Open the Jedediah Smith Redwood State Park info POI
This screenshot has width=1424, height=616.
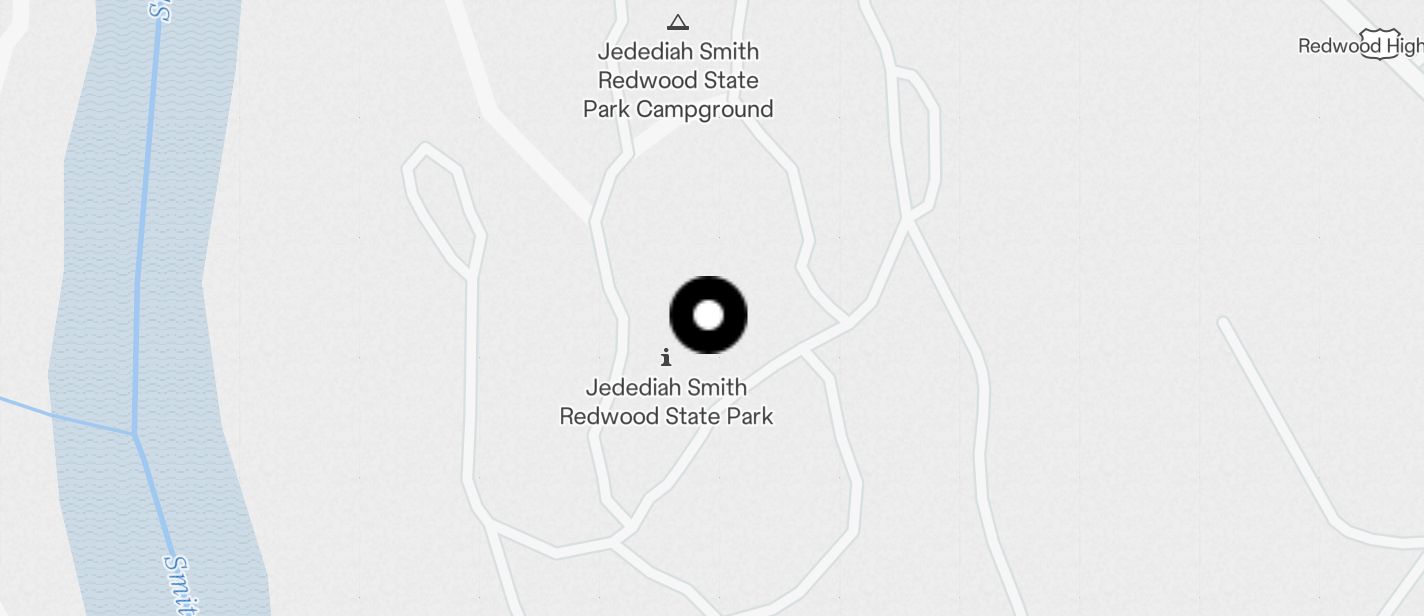(666, 358)
